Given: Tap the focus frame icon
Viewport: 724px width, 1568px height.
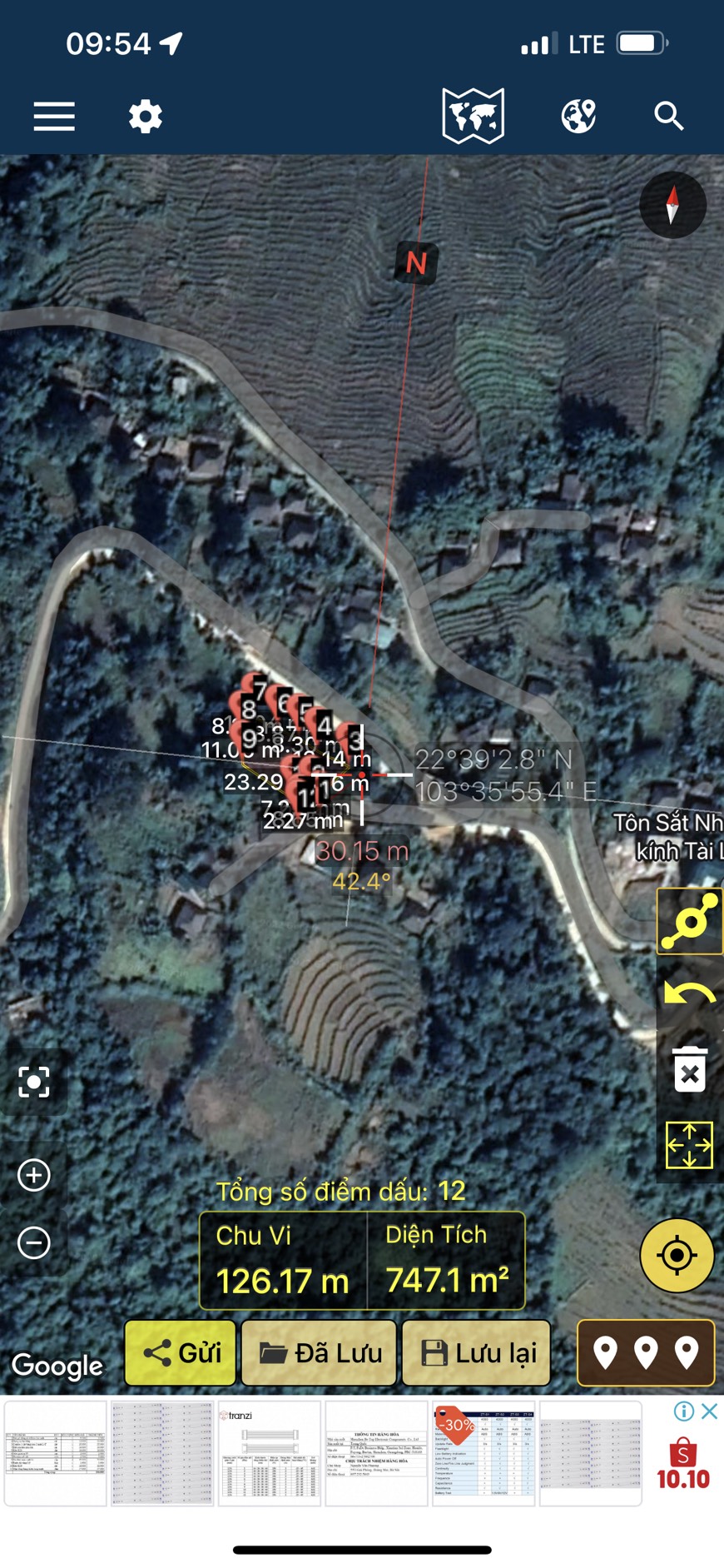Looking at the screenshot, I should 34,1082.
